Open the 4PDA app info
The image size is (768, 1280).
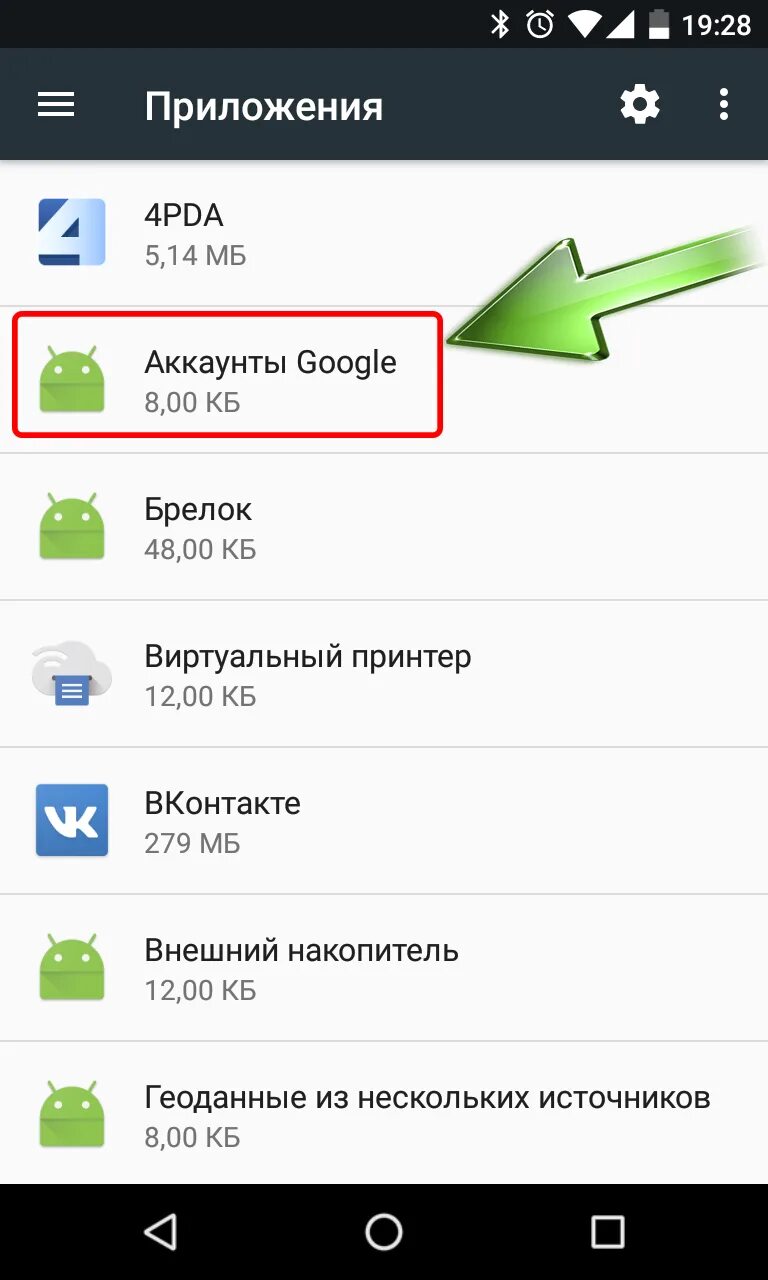click(384, 233)
